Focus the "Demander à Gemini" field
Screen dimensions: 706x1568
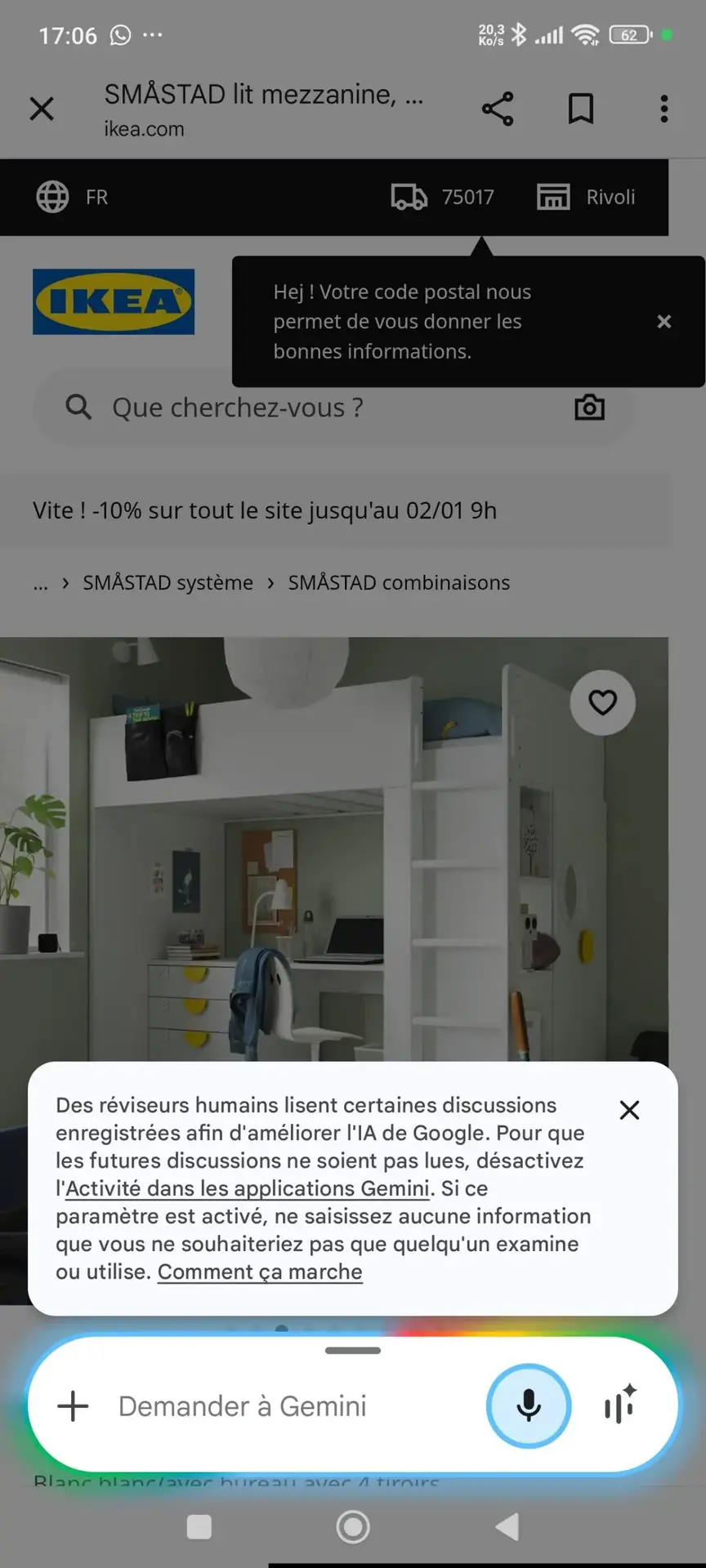(x=278, y=1405)
